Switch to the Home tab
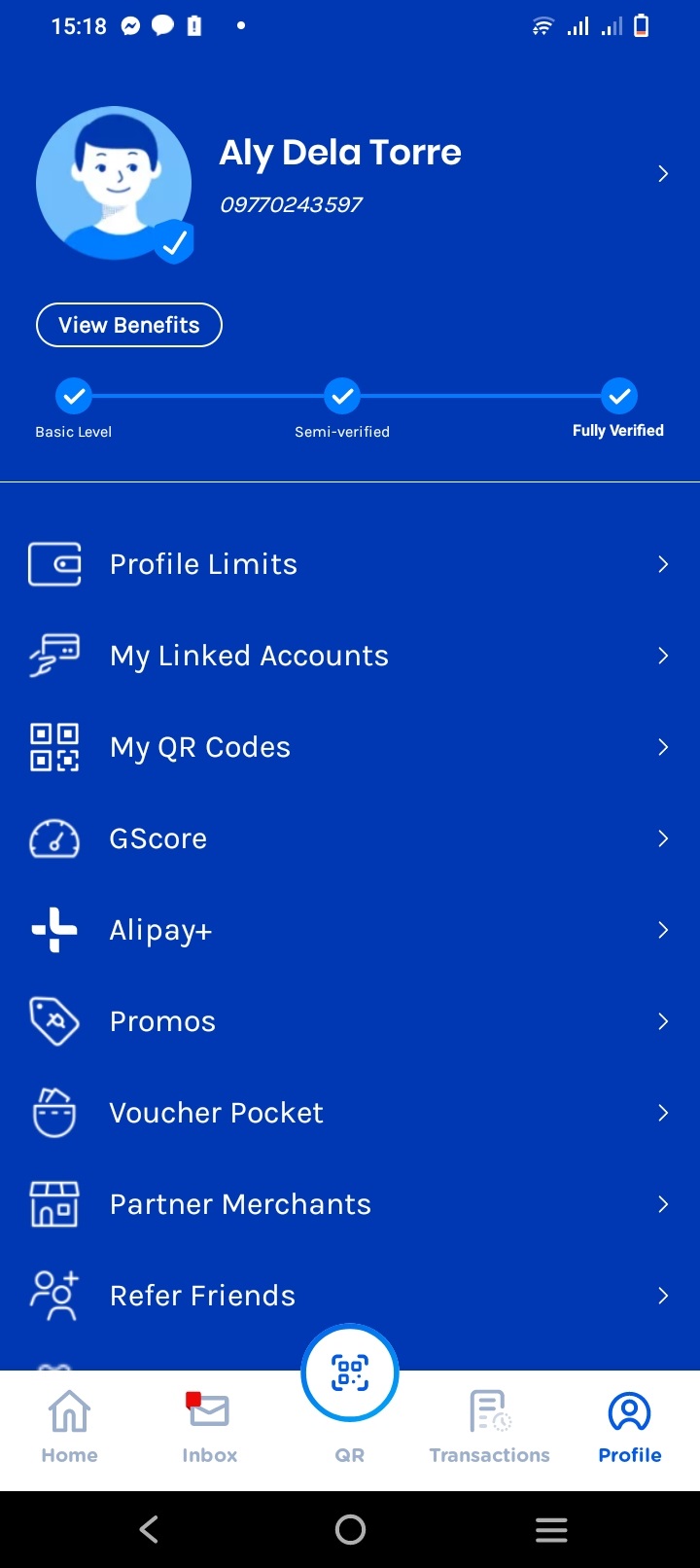 (70, 1428)
